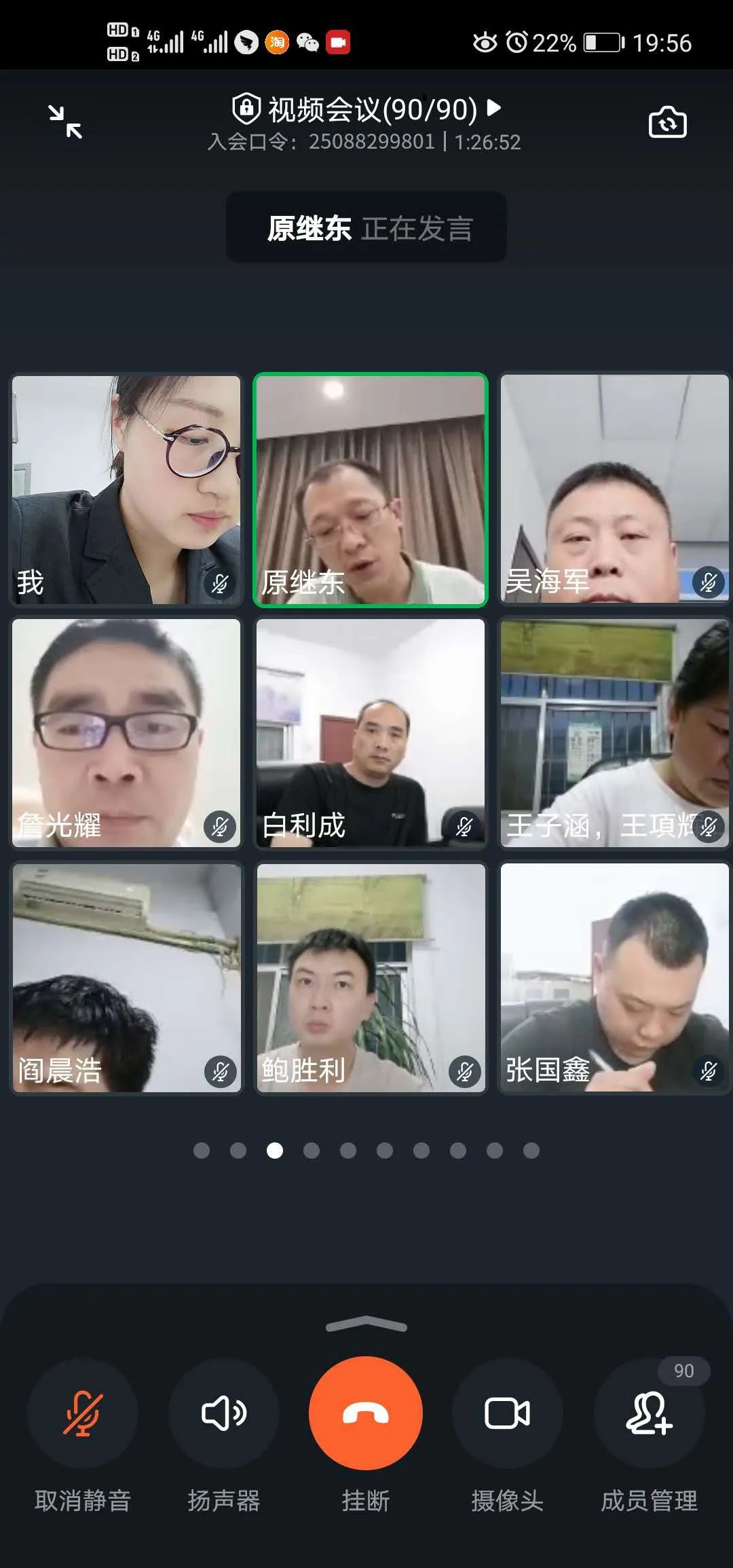View 鲍胜利's video tile
The height and width of the screenshot is (1568, 733).
pyautogui.click(x=371, y=977)
